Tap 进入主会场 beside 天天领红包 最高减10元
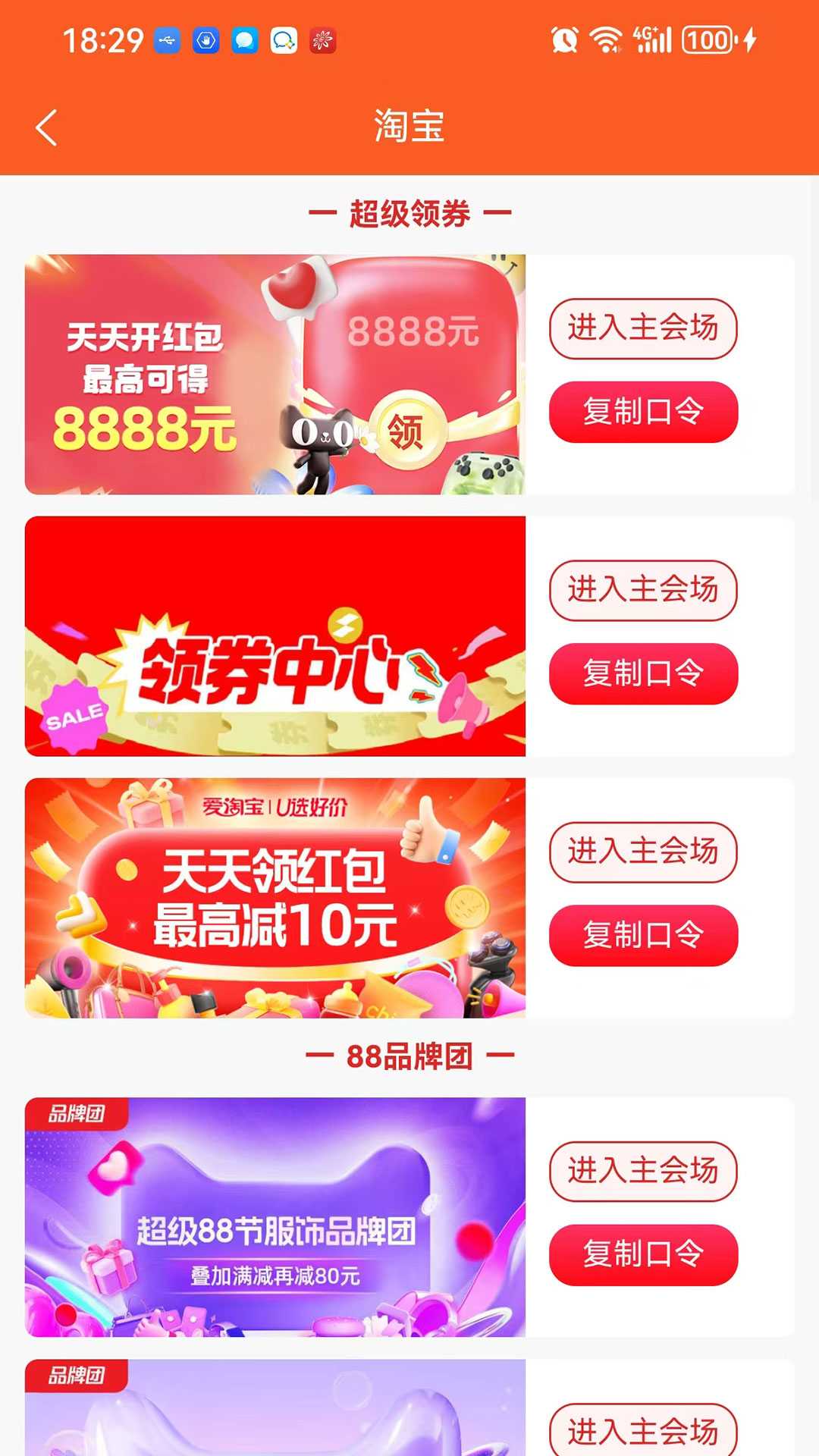This screenshot has height=1456, width=819. [643, 852]
